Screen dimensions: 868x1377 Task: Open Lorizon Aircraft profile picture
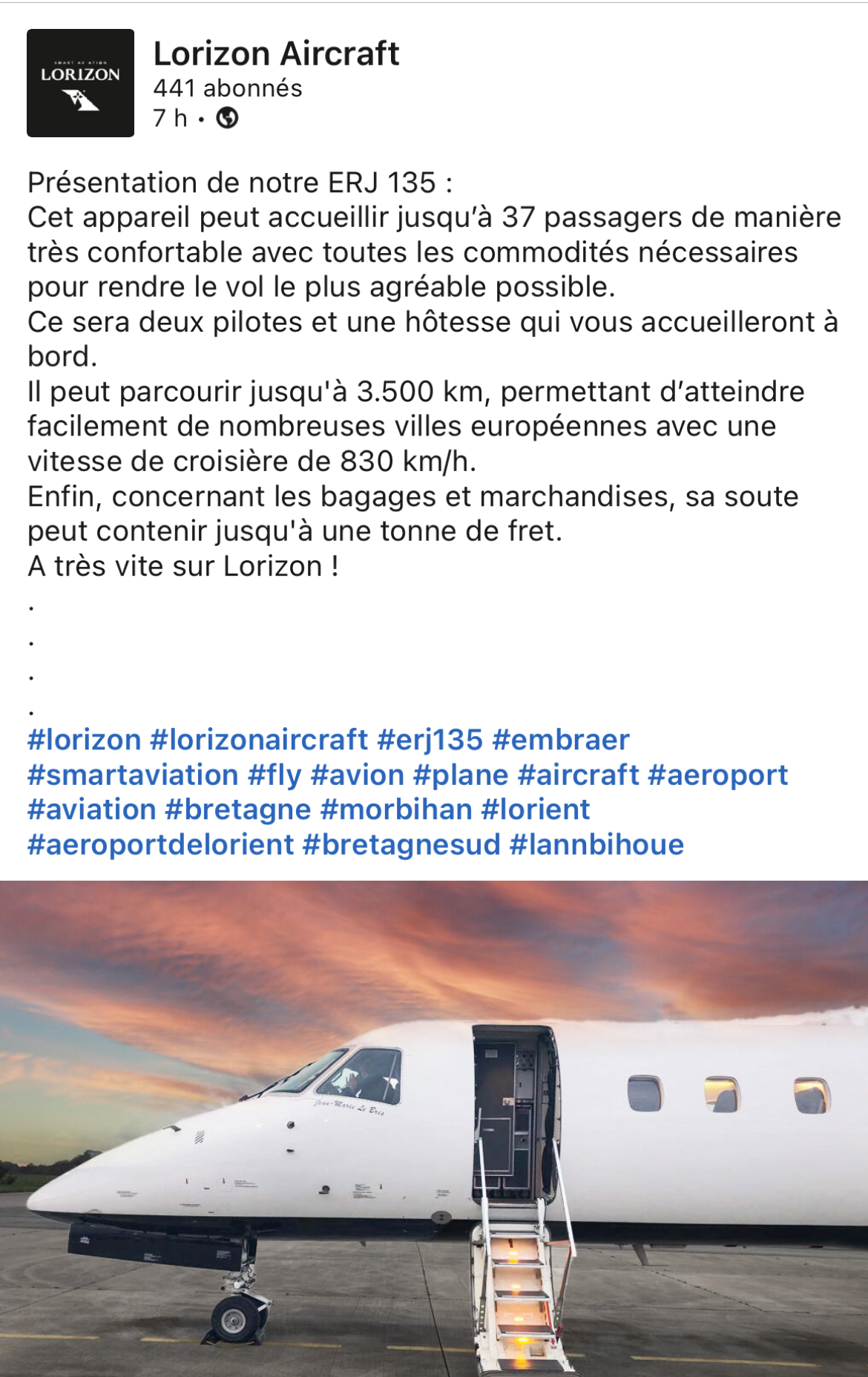(80, 83)
